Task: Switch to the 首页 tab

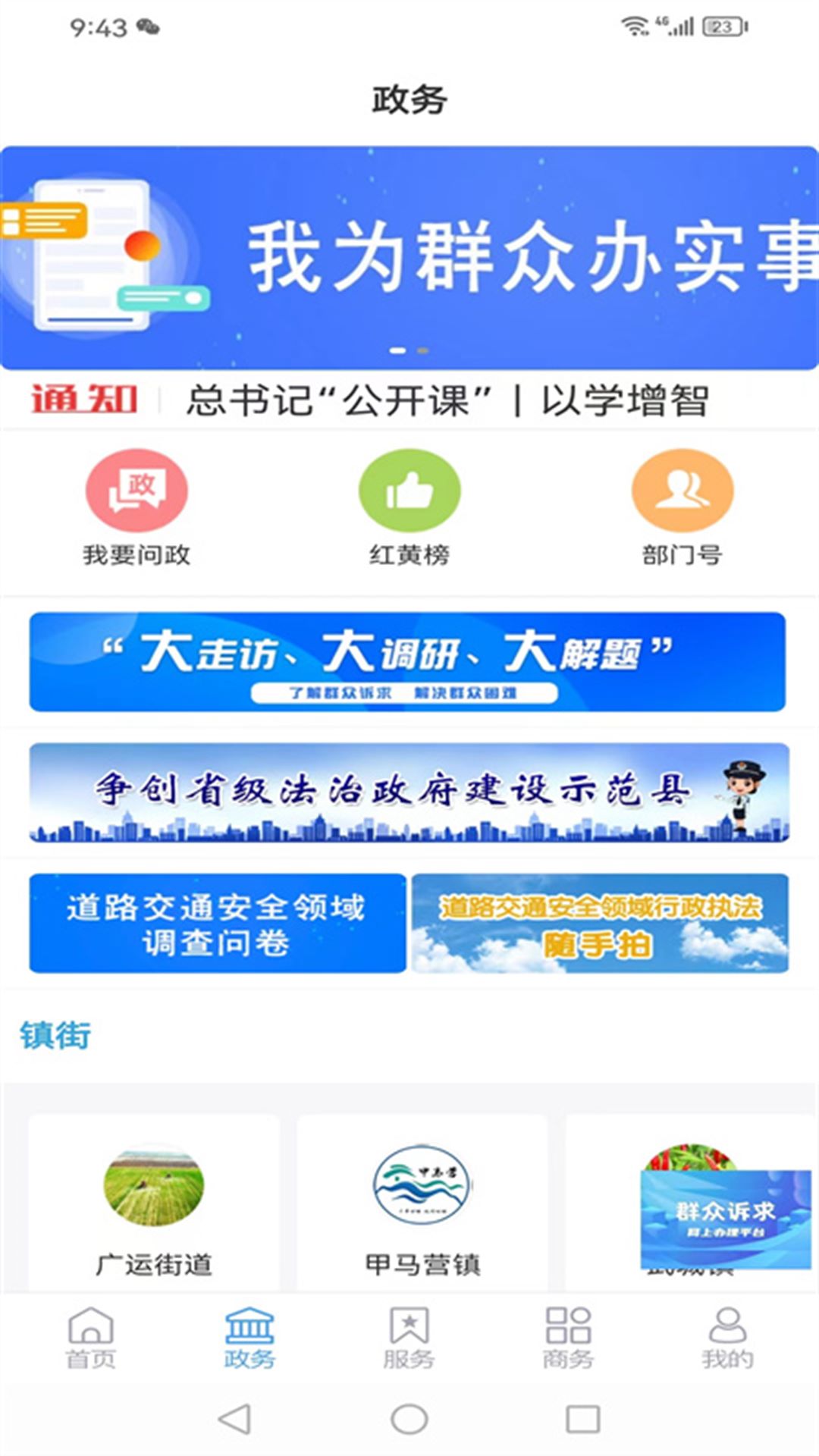Action: click(91, 1338)
